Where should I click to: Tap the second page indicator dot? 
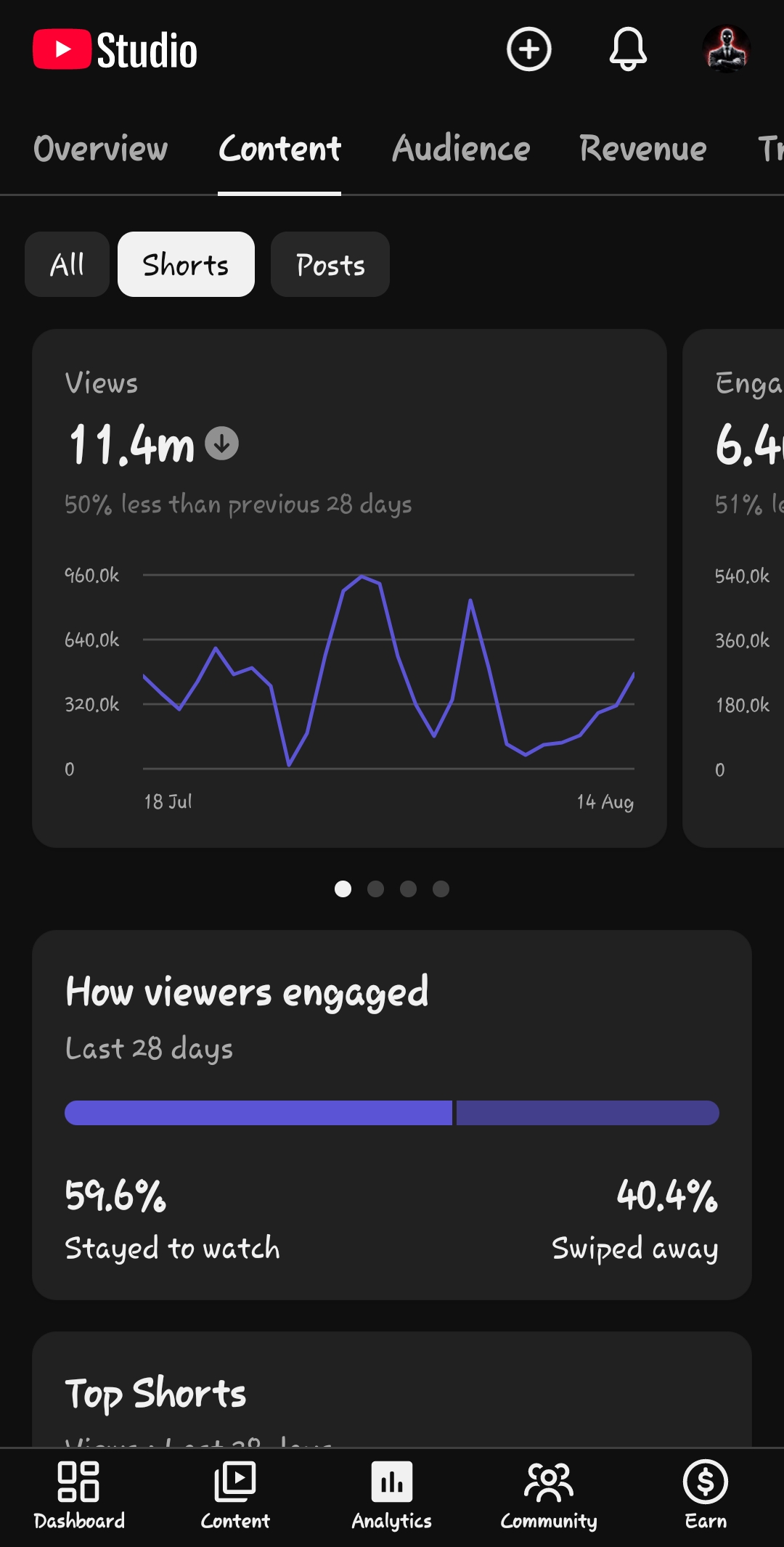tap(375, 889)
